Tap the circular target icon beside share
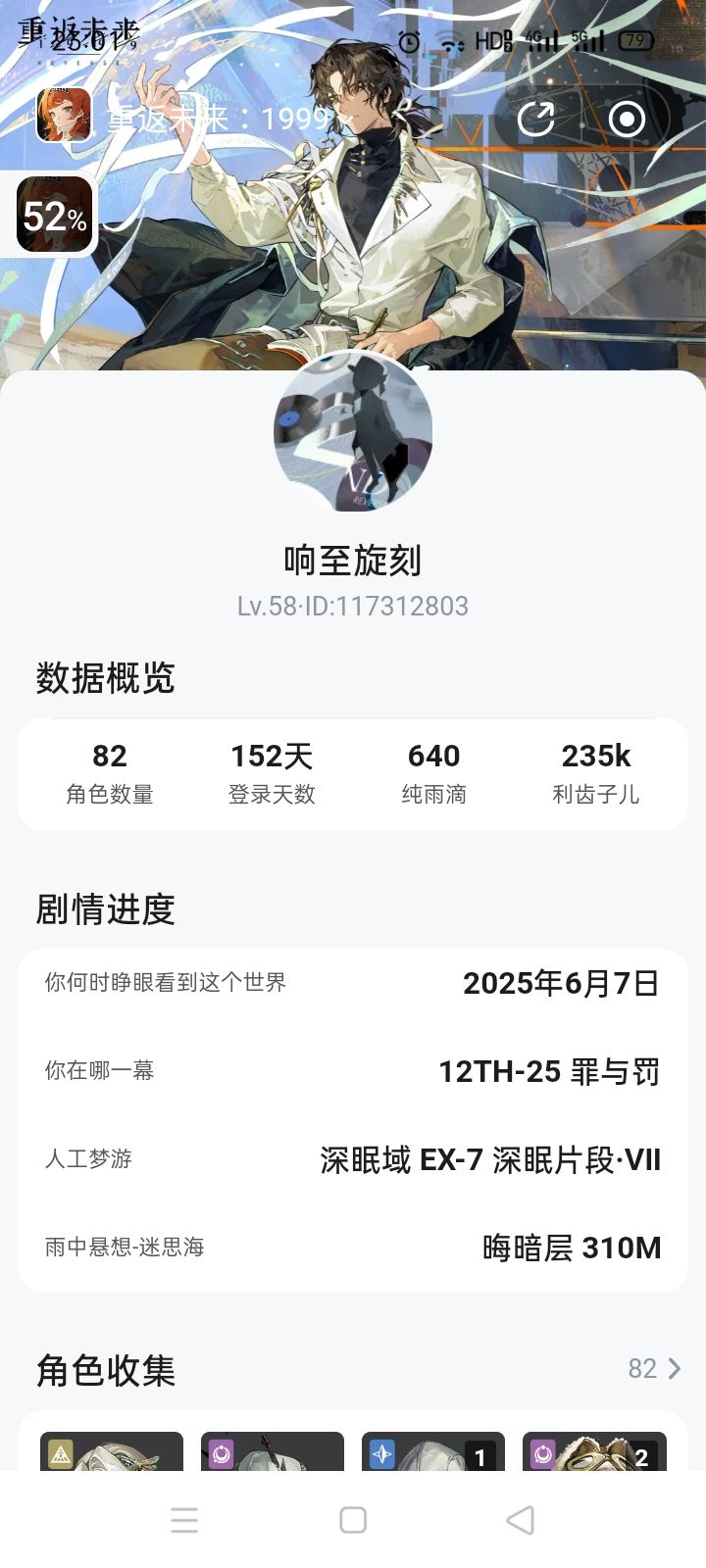 [x=627, y=120]
